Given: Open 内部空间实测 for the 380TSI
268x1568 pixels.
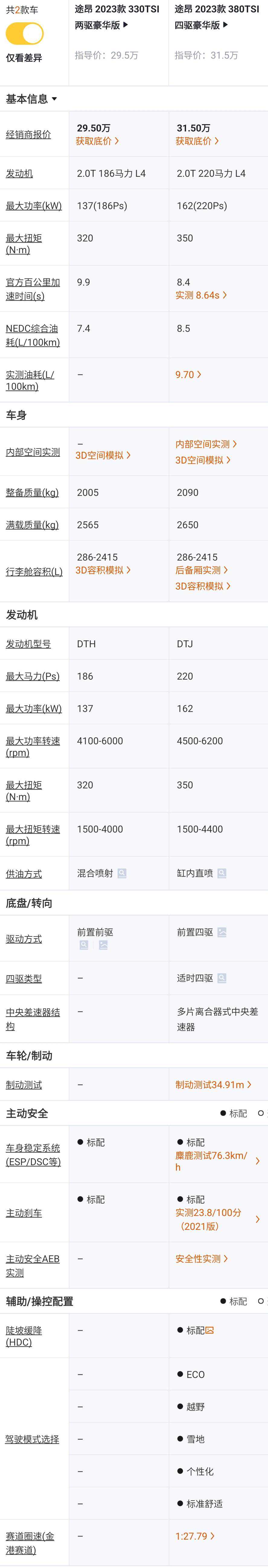Looking at the screenshot, I should click(206, 444).
